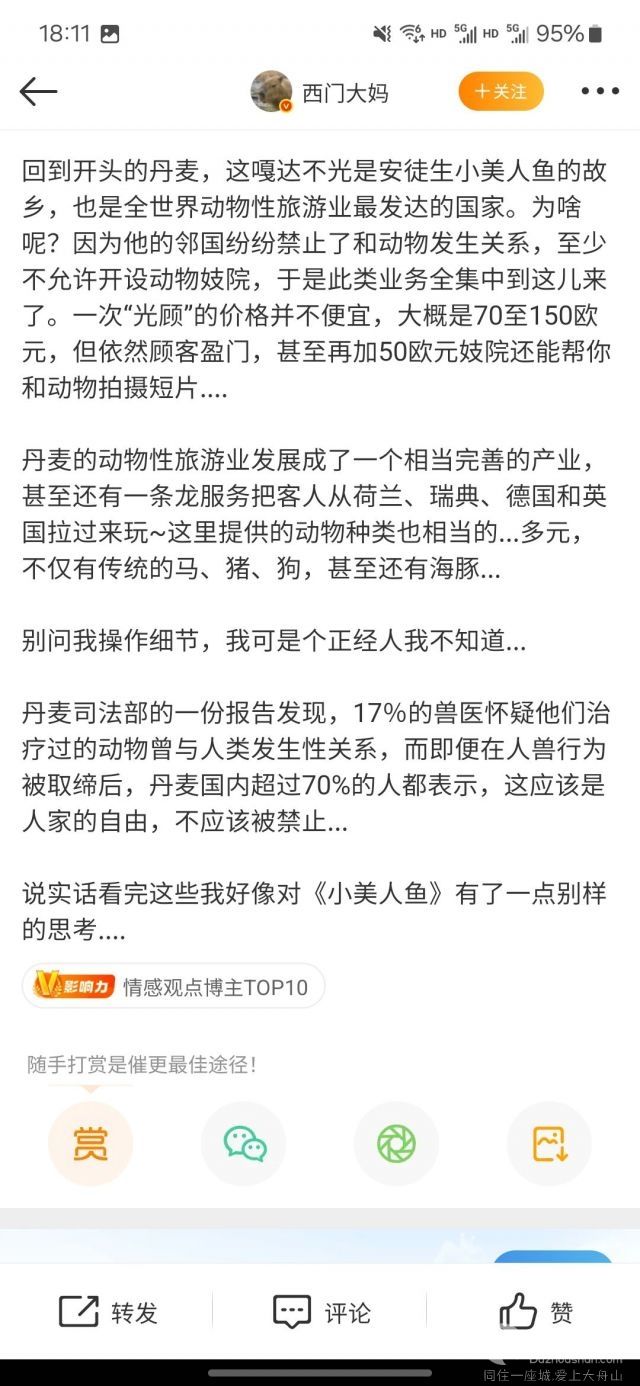Viewport: 640px width, 1386px height.
Task: Open the three-dot overflow menu
Action: point(600,91)
